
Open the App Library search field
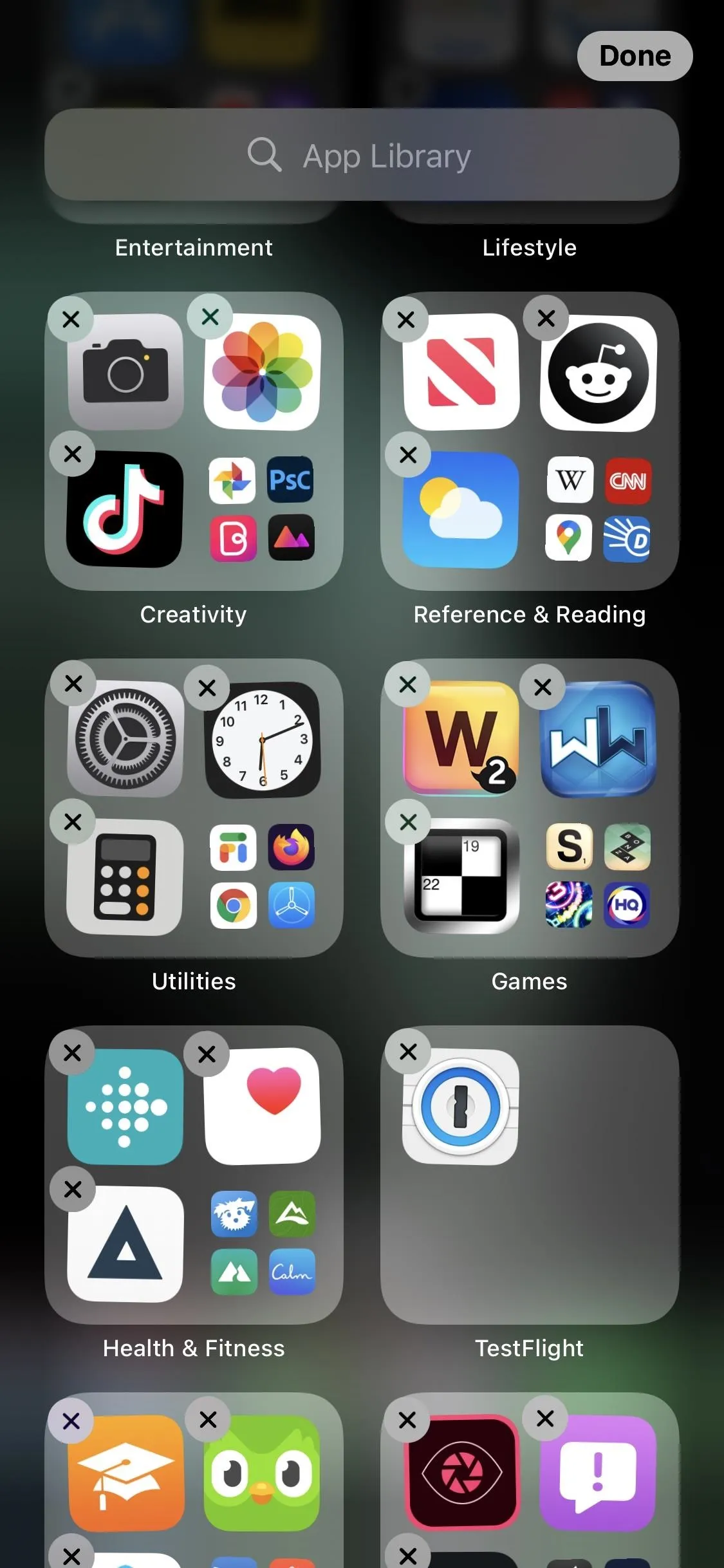362,155
